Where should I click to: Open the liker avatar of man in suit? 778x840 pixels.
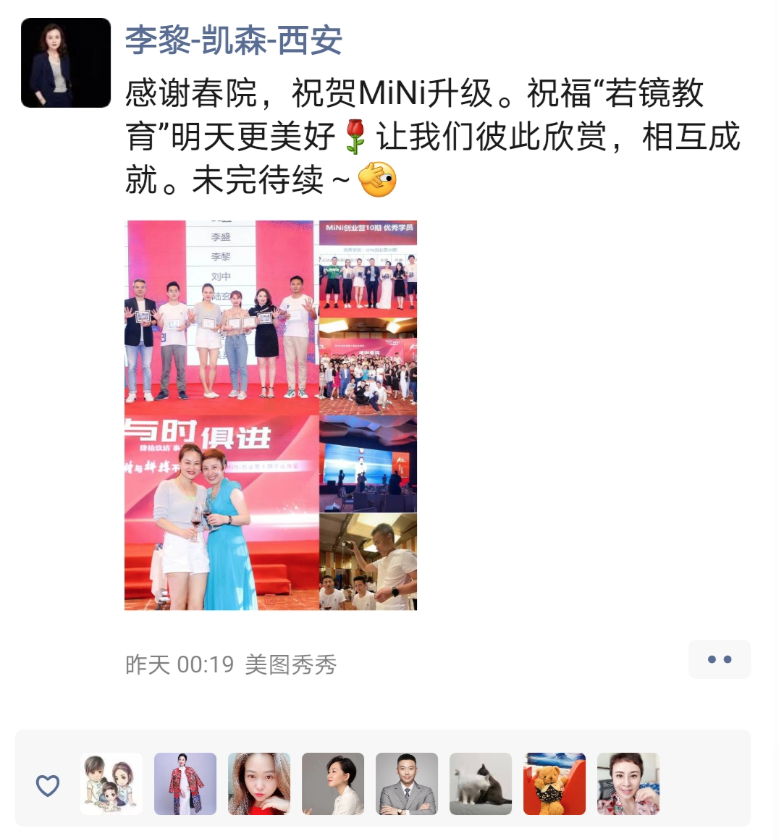click(406, 784)
